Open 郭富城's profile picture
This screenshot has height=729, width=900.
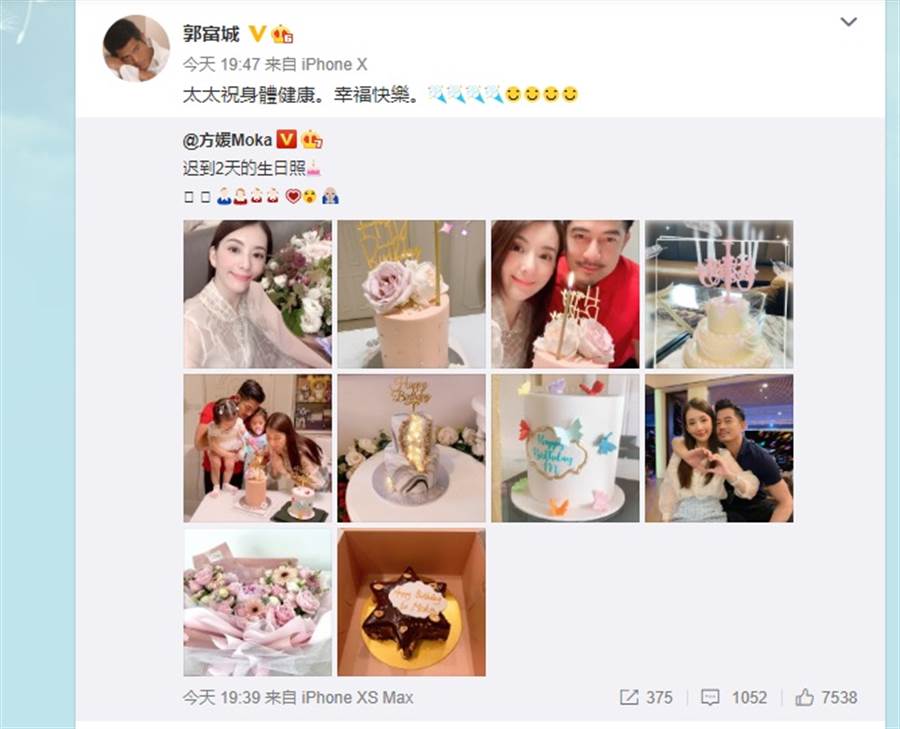pos(136,48)
